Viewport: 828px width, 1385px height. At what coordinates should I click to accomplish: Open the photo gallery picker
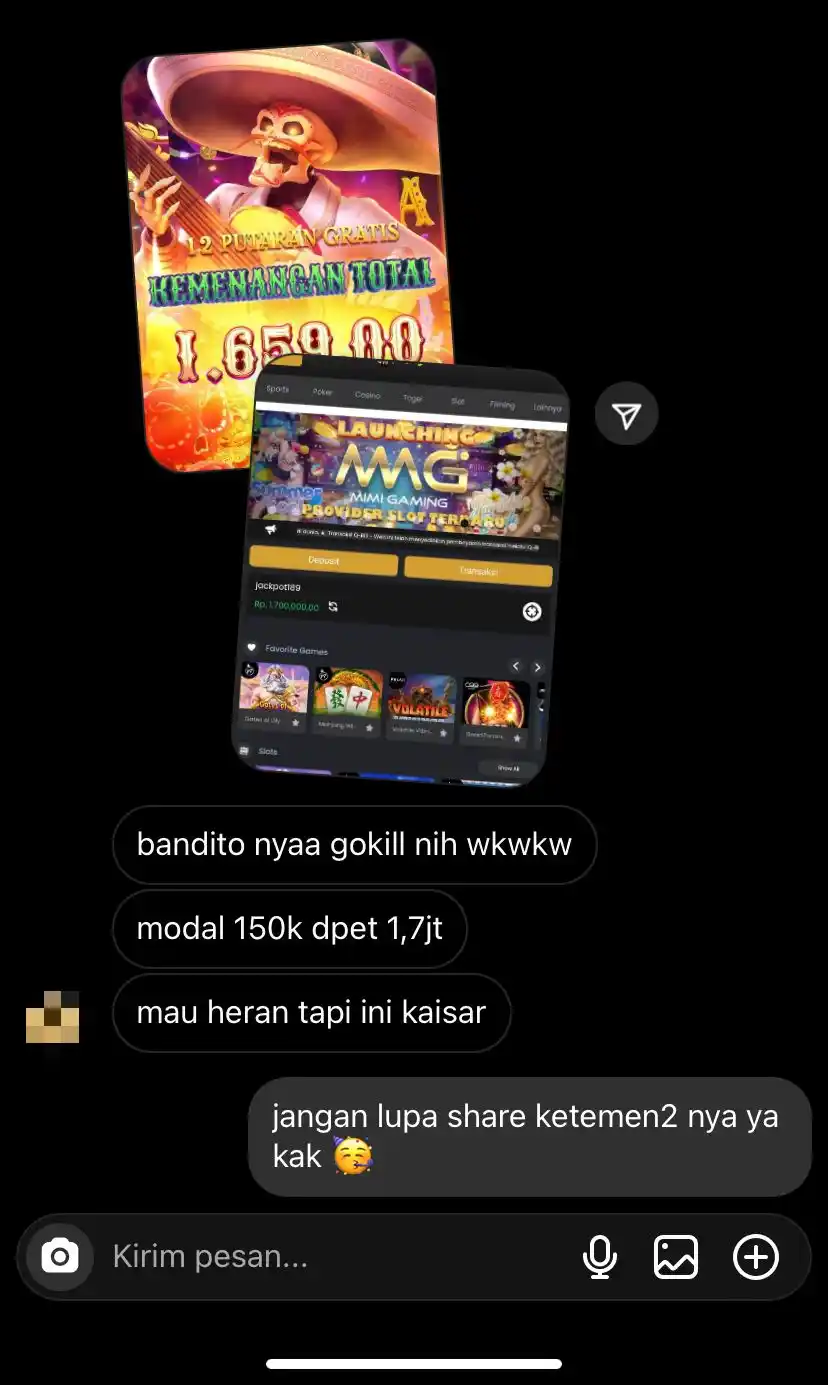(676, 1257)
